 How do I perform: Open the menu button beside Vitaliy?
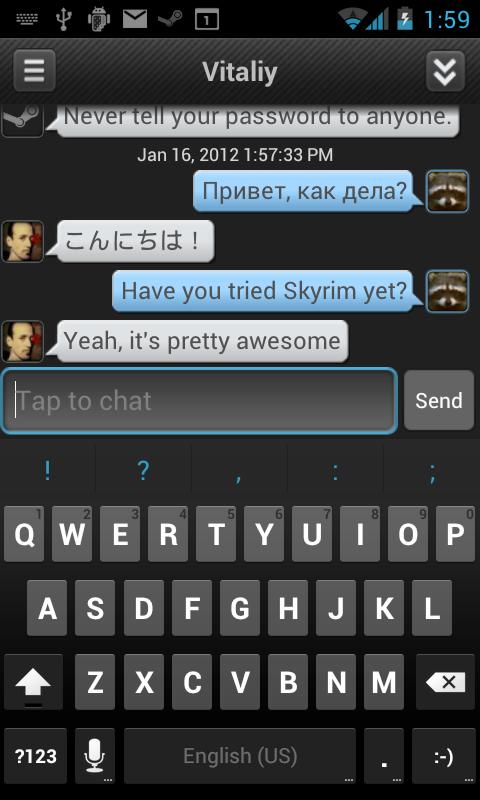click(34, 70)
